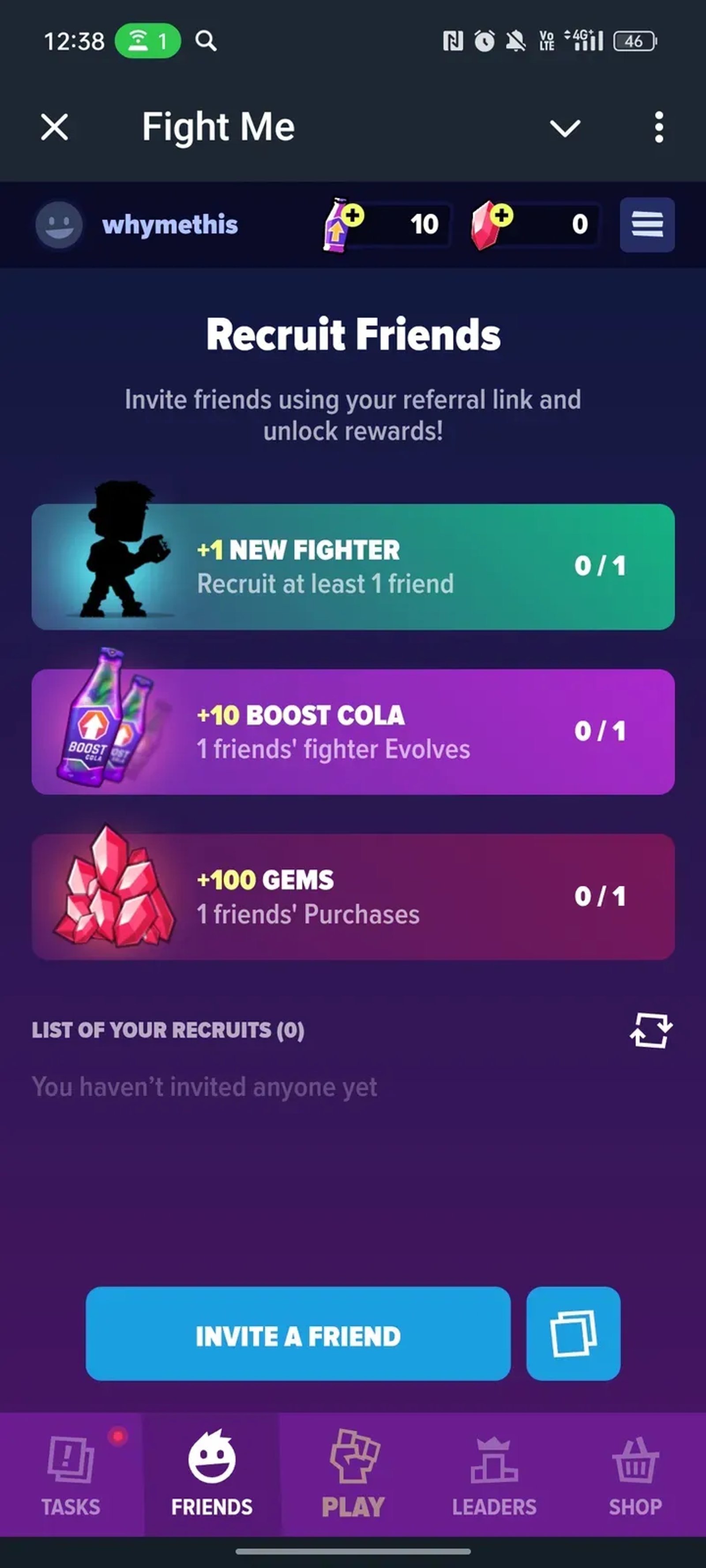Open whymethis profile avatar

tap(59, 225)
